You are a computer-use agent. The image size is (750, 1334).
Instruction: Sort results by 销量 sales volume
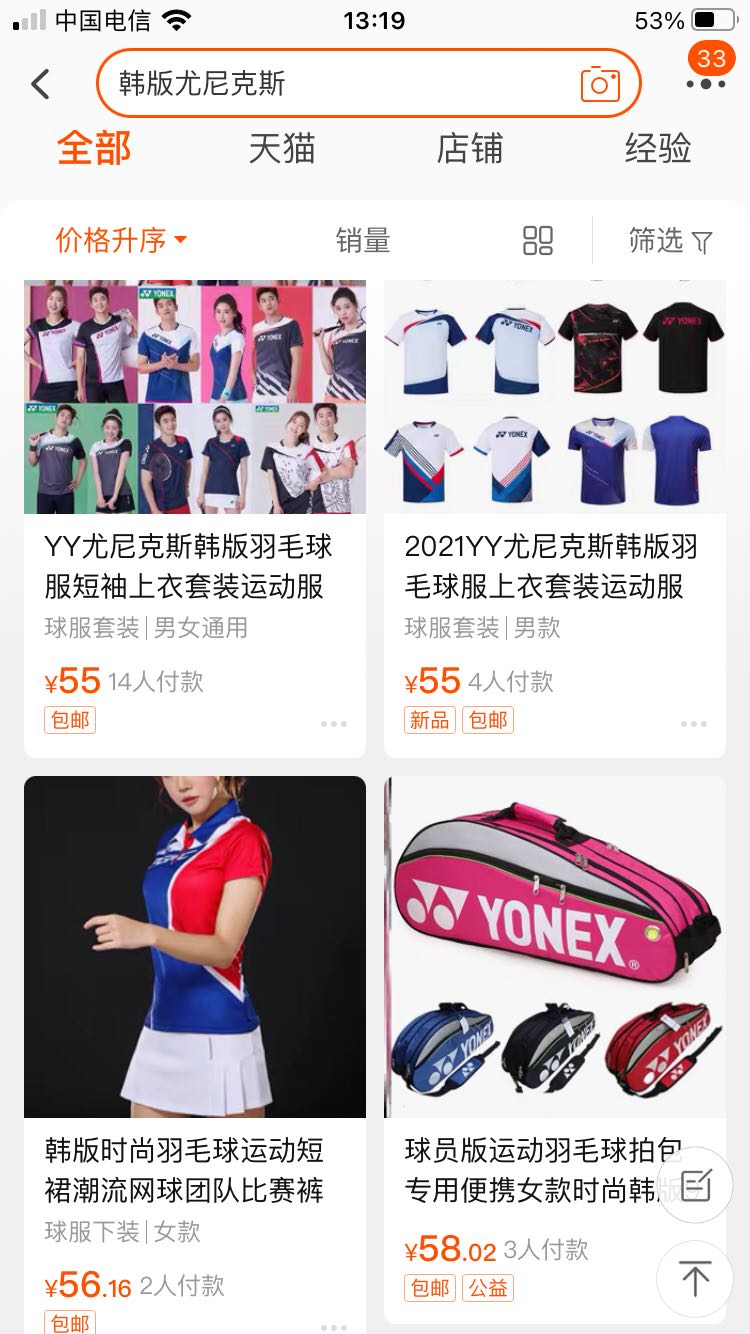362,240
